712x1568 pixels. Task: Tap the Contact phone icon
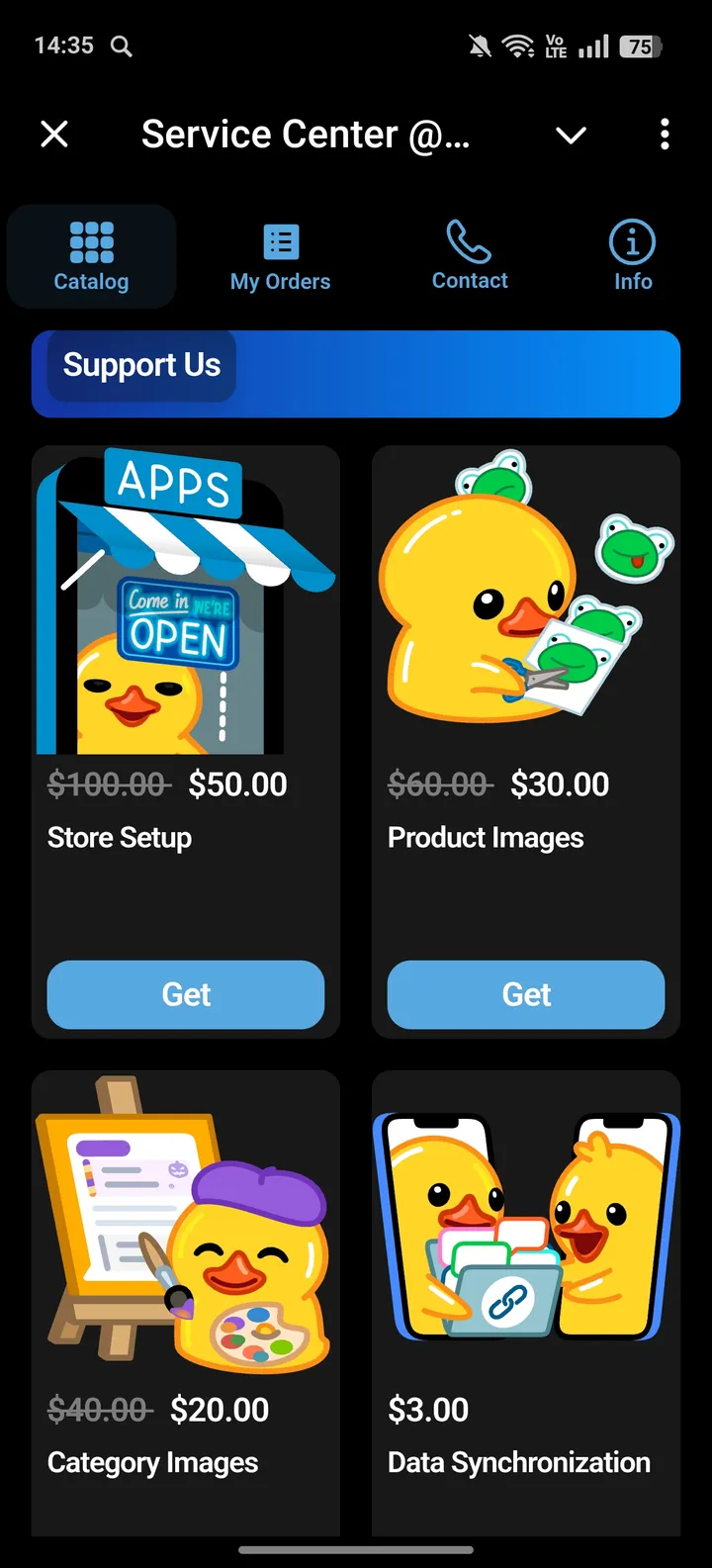point(469,239)
